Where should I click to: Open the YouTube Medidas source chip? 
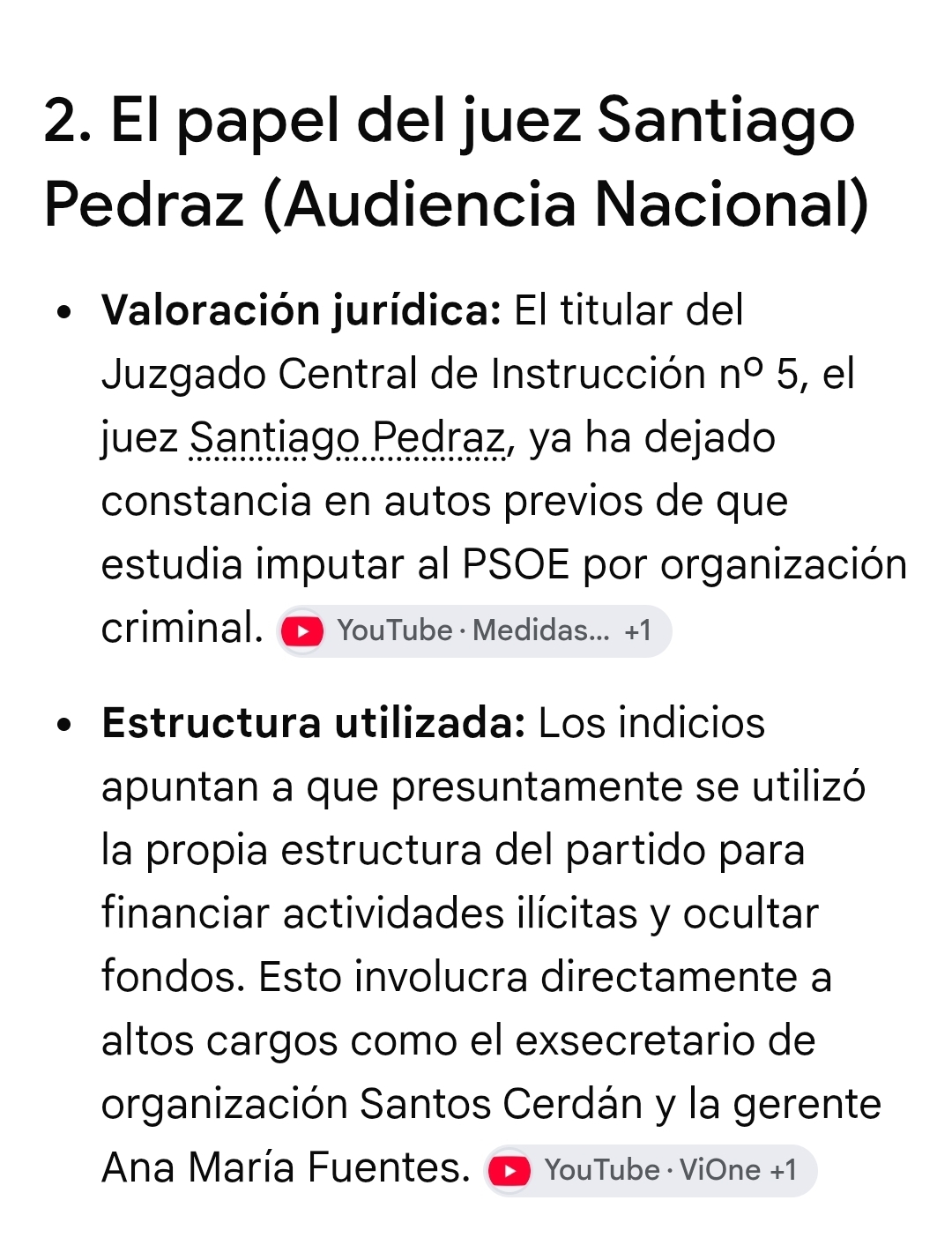coord(474,631)
